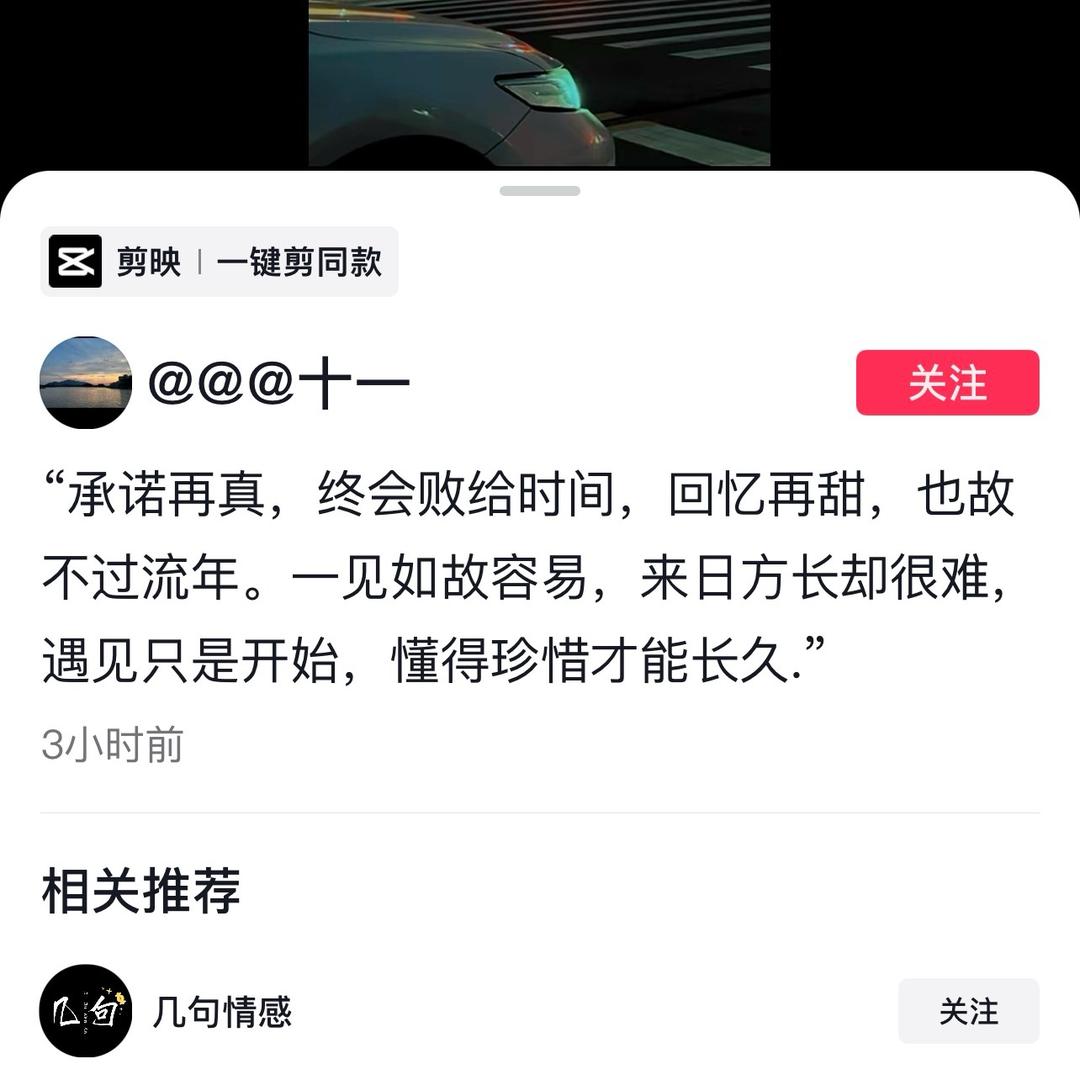Open @@@十一's profile avatar

pyautogui.click(x=86, y=383)
